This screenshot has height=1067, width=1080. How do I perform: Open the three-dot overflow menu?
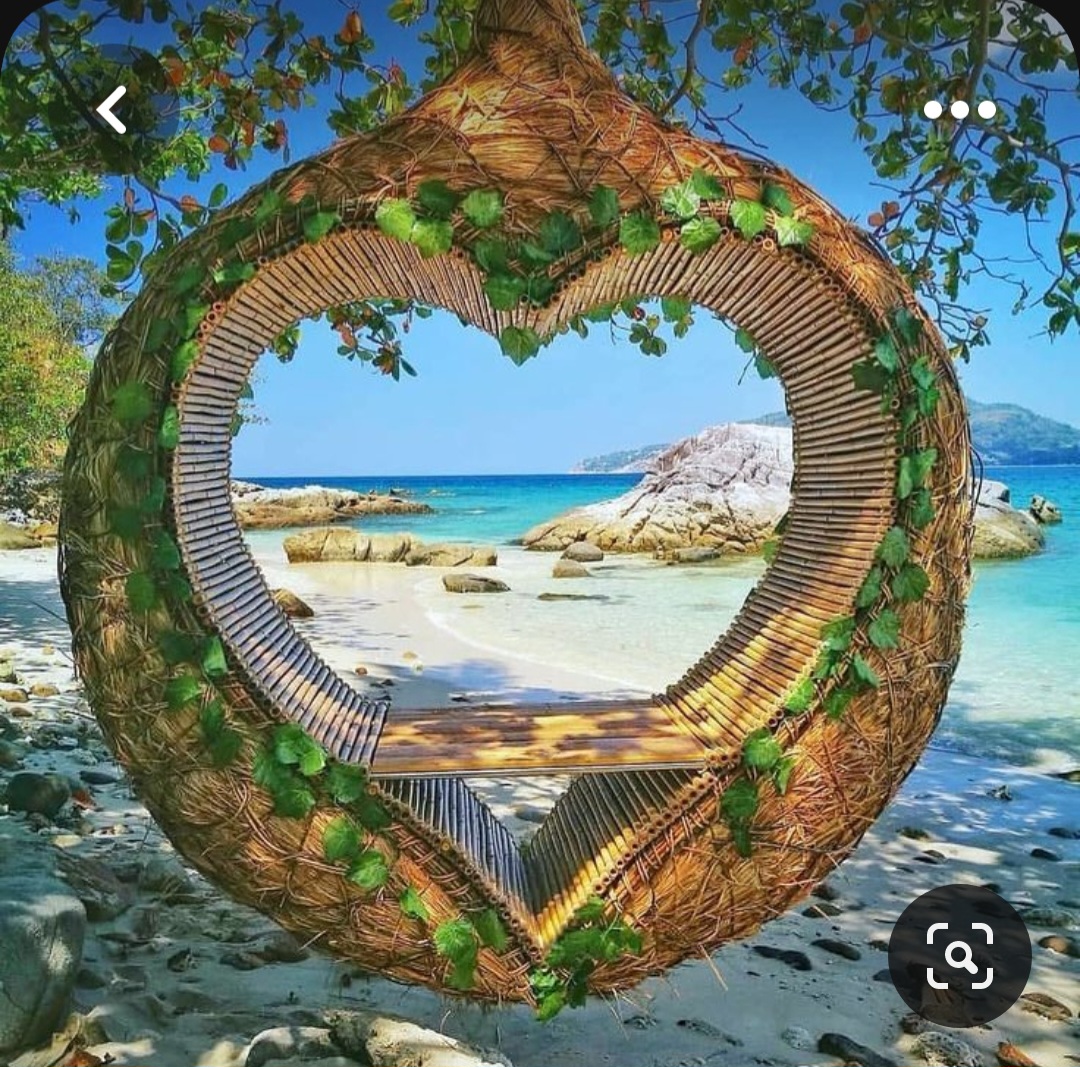coord(959,110)
